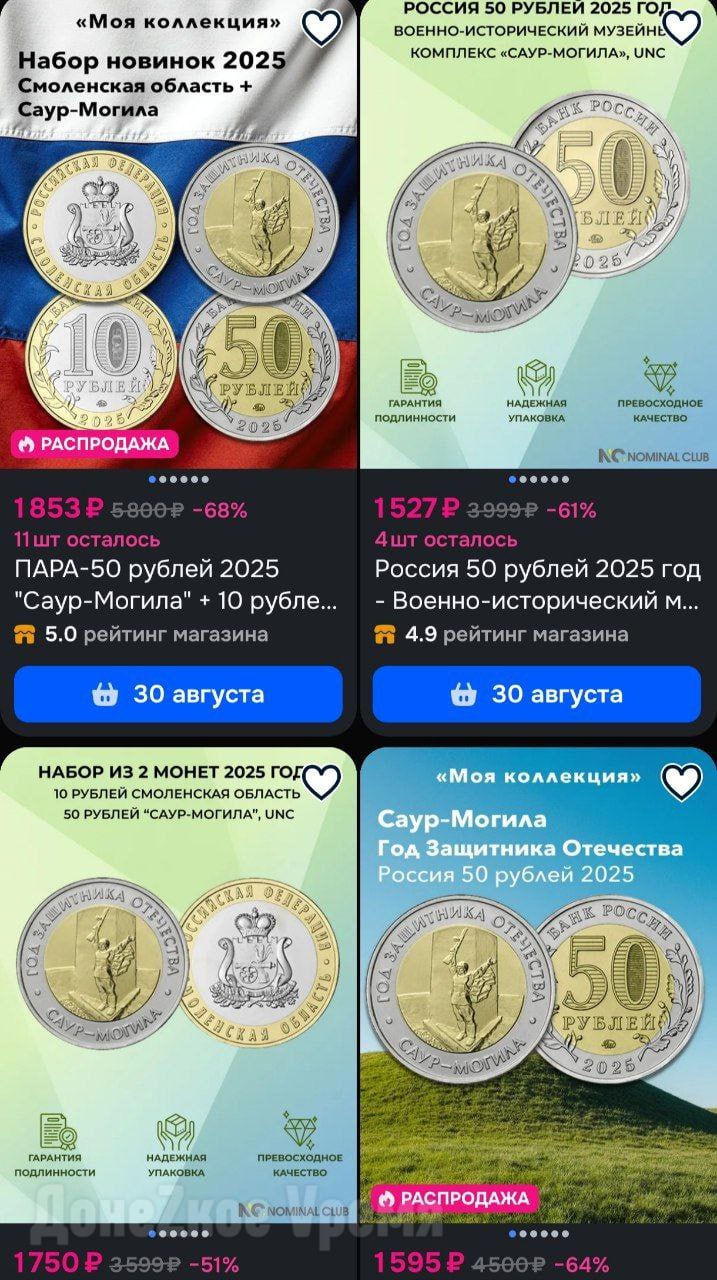Add the 1853 ₽ coin pair to favorites

(322, 28)
